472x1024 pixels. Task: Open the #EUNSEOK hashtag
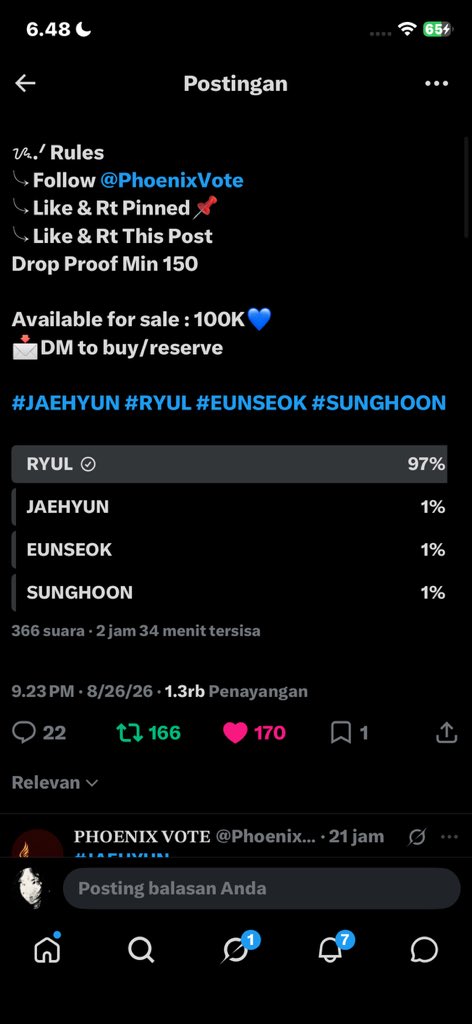point(251,402)
